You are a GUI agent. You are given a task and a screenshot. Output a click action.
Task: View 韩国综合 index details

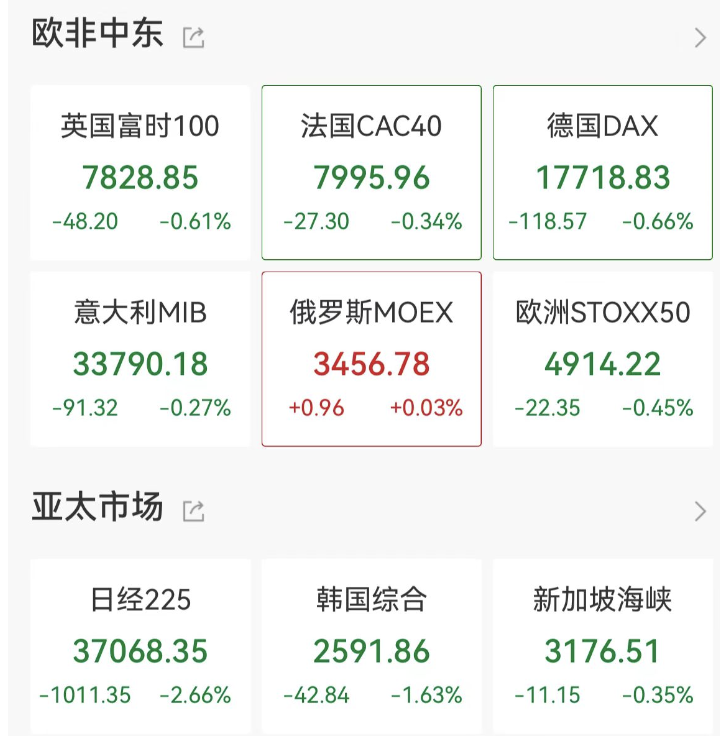371,646
